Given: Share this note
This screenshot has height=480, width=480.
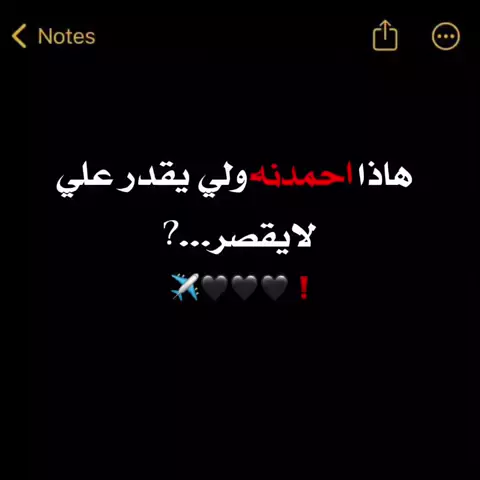Looking at the screenshot, I should (385, 35).
